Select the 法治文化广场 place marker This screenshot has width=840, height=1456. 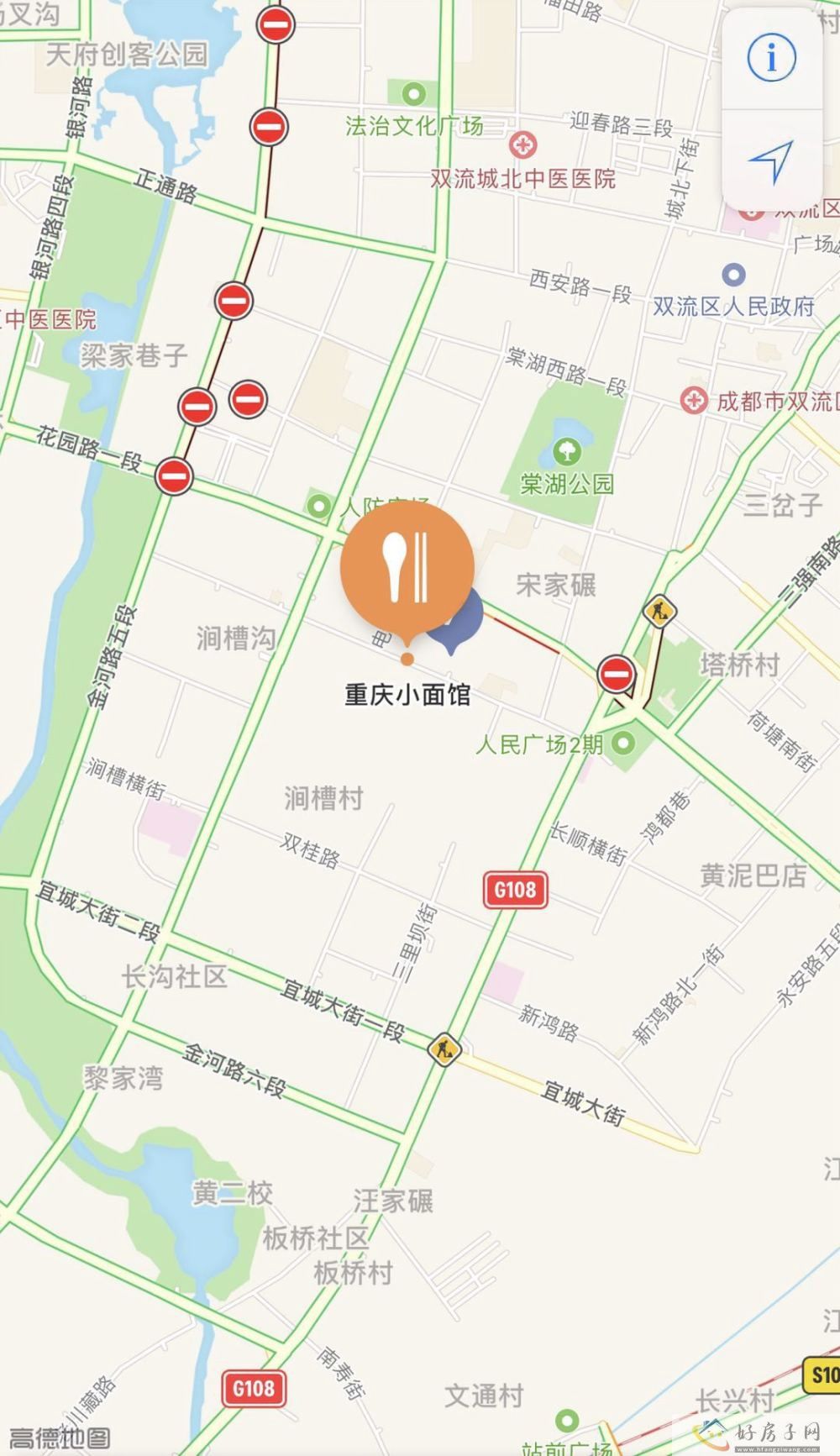[x=413, y=93]
